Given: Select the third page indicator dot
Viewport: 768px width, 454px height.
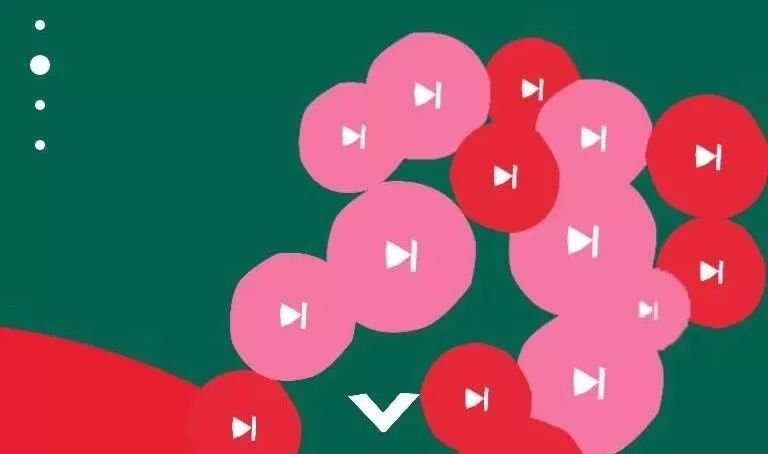Looking at the screenshot, I should tap(40, 105).
